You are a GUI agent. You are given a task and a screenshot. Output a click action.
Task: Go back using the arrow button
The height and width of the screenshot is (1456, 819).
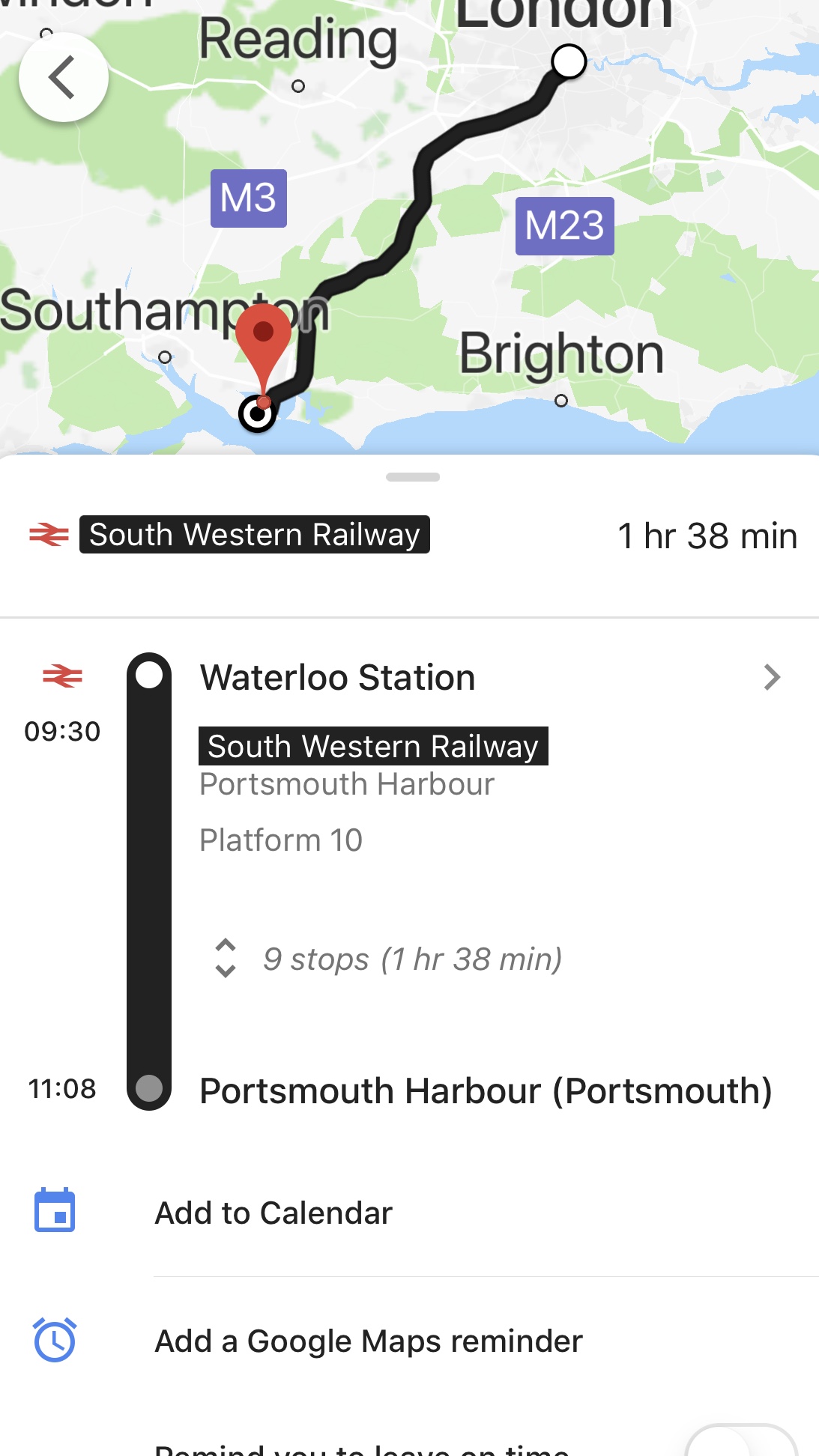coord(64,77)
